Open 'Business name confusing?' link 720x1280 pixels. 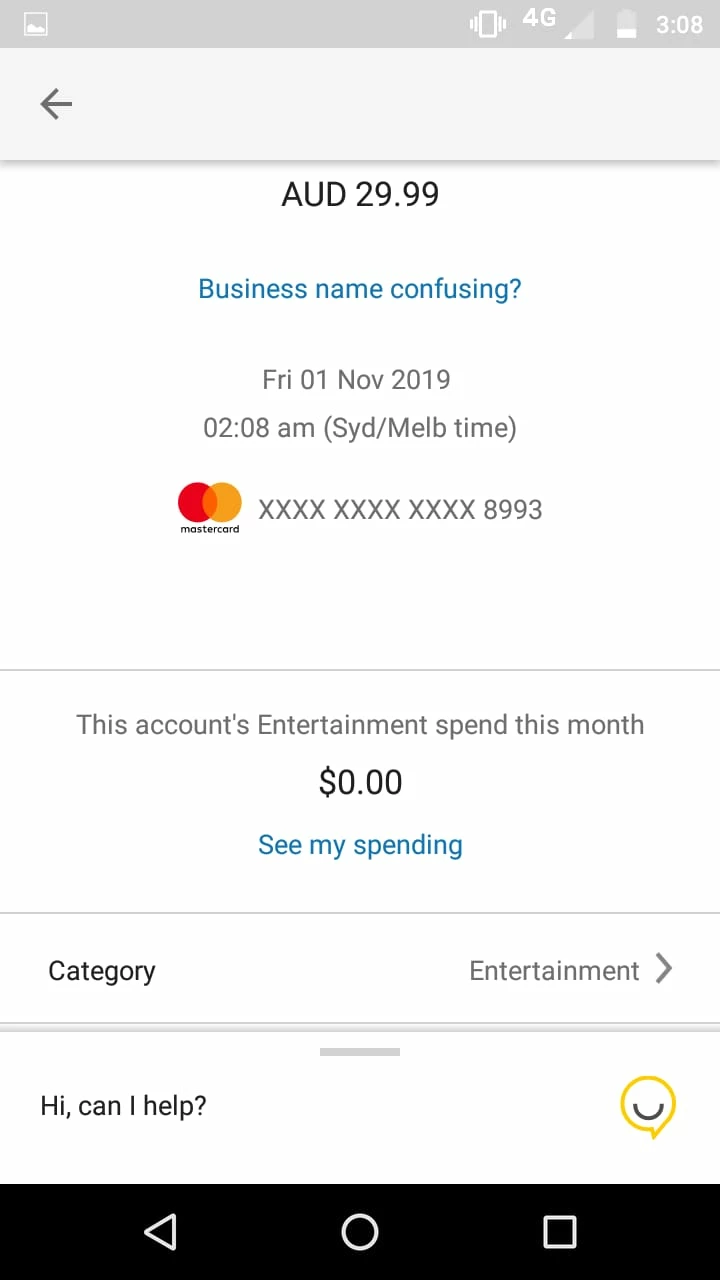[x=360, y=289]
